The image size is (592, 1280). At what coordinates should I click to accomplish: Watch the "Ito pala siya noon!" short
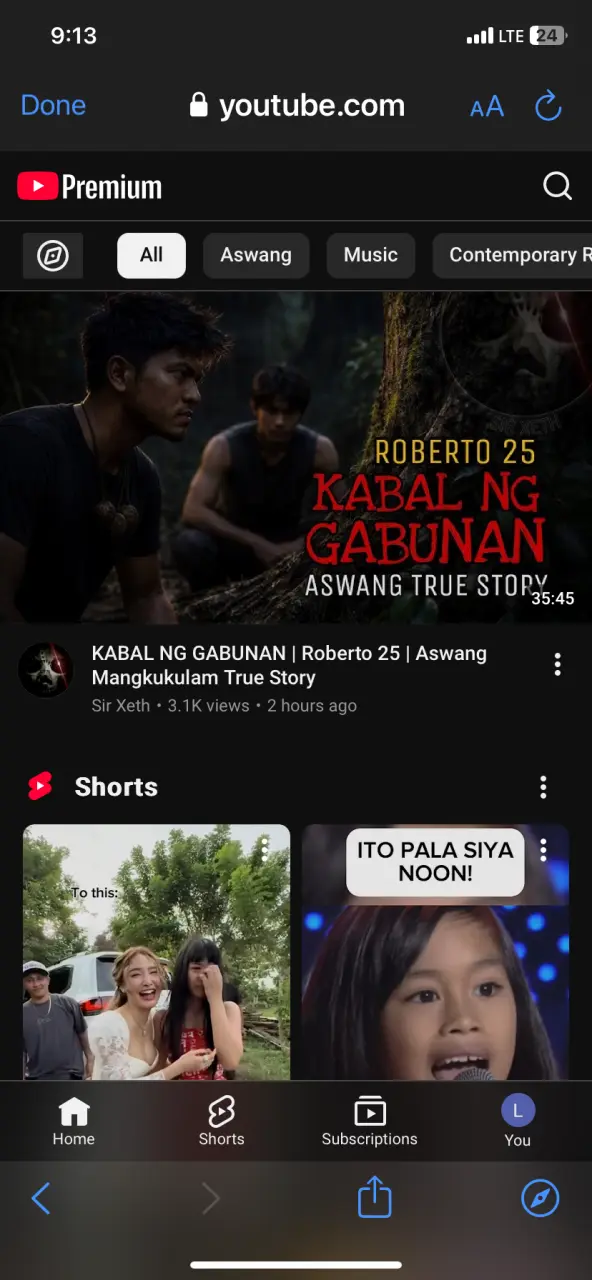pos(436,952)
